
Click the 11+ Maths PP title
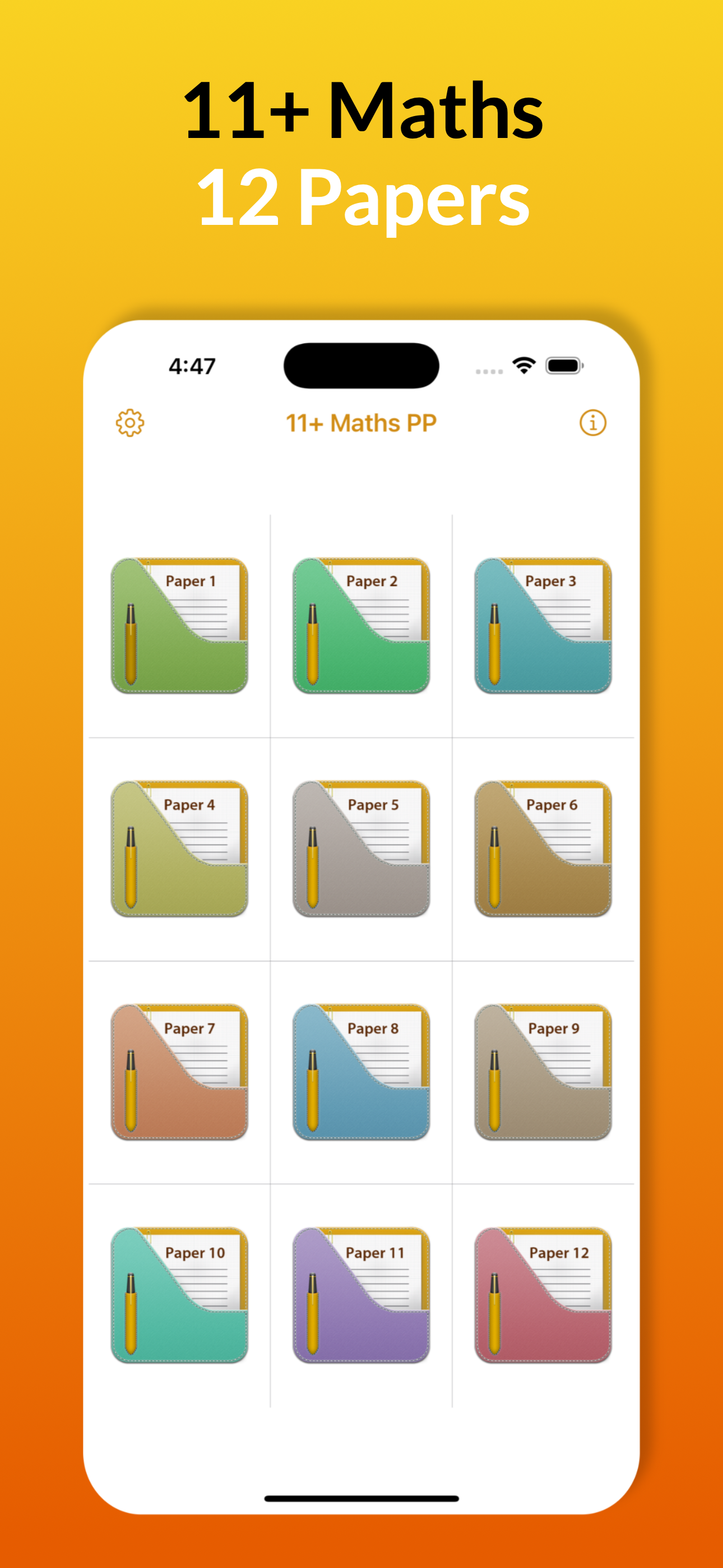(x=361, y=422)
